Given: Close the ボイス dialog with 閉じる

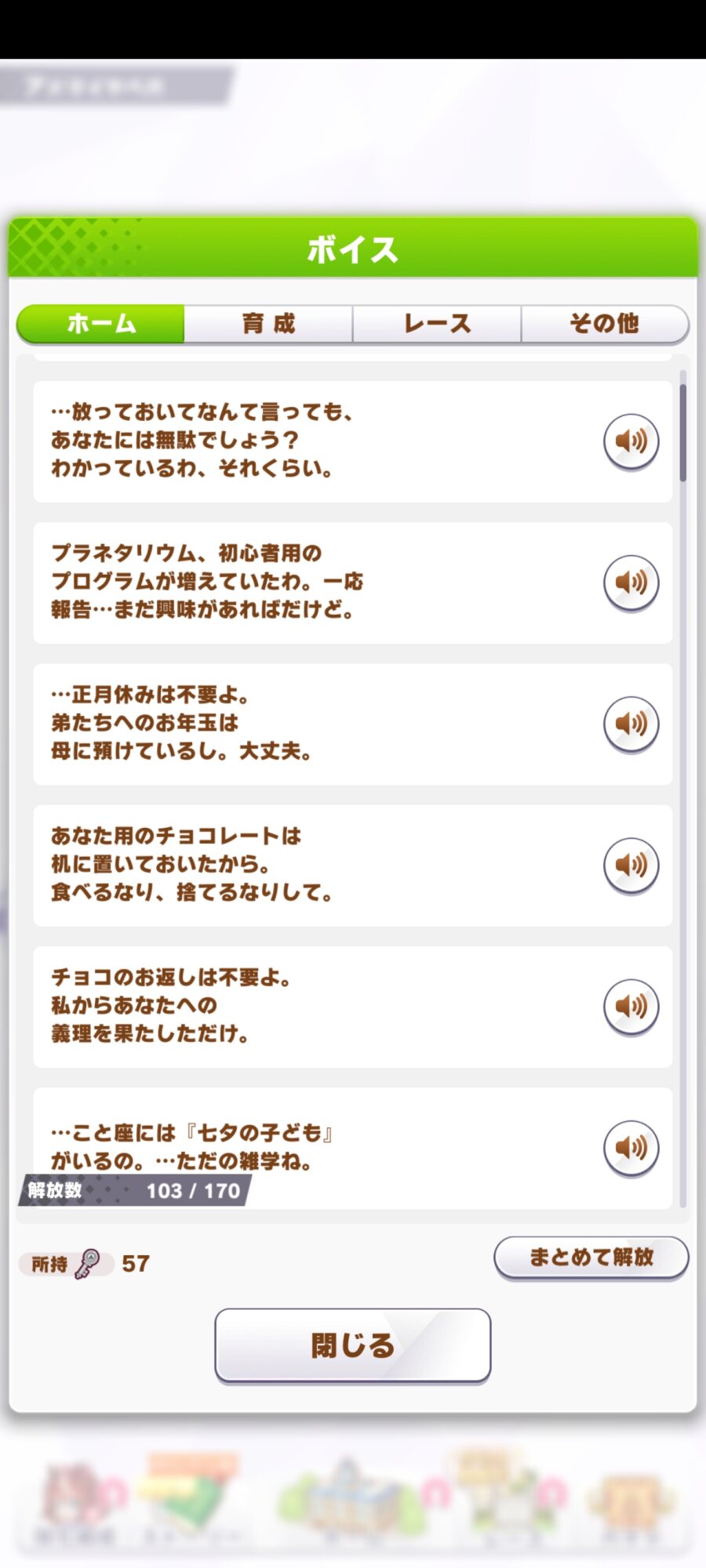Looking at the screenshot, I should pyautogui.click(x=353, y=1345).
